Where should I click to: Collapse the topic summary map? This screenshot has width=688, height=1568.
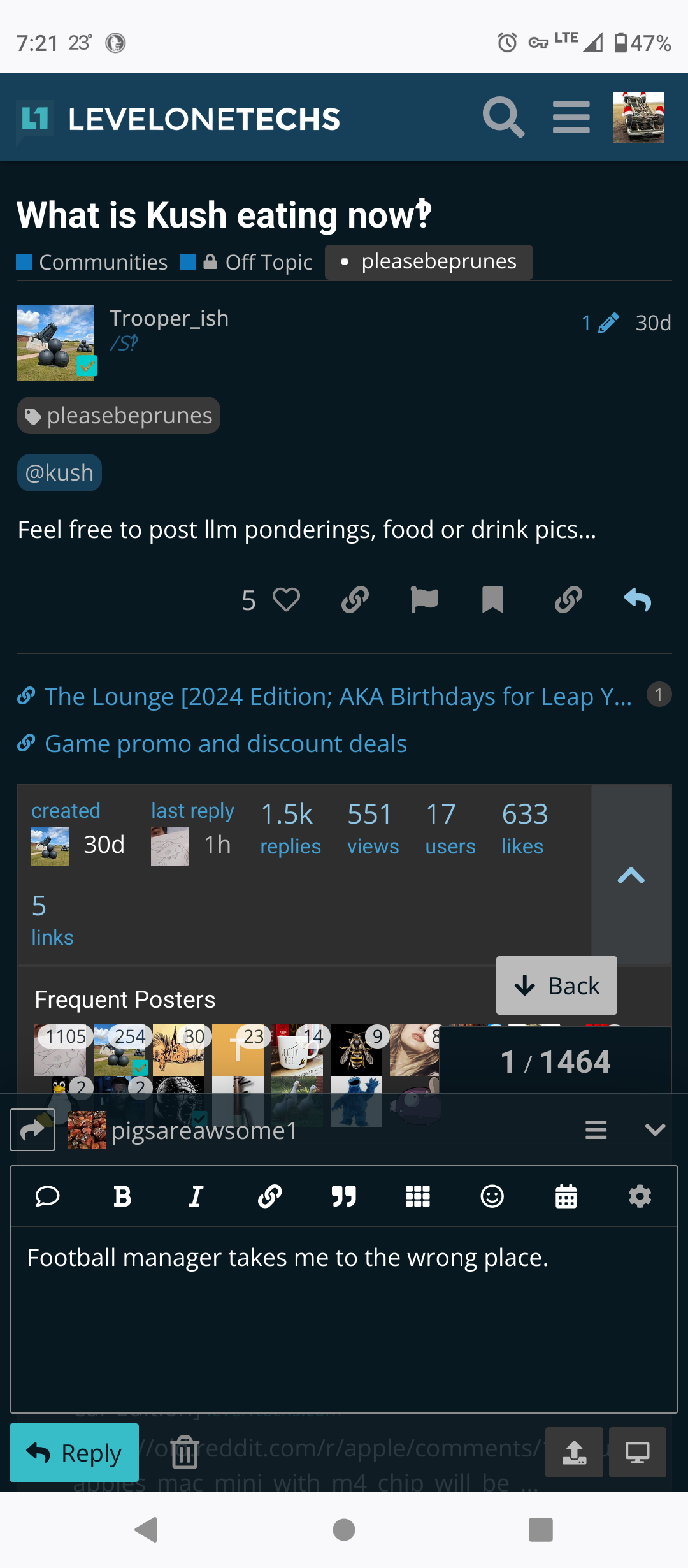click(631, 876)
